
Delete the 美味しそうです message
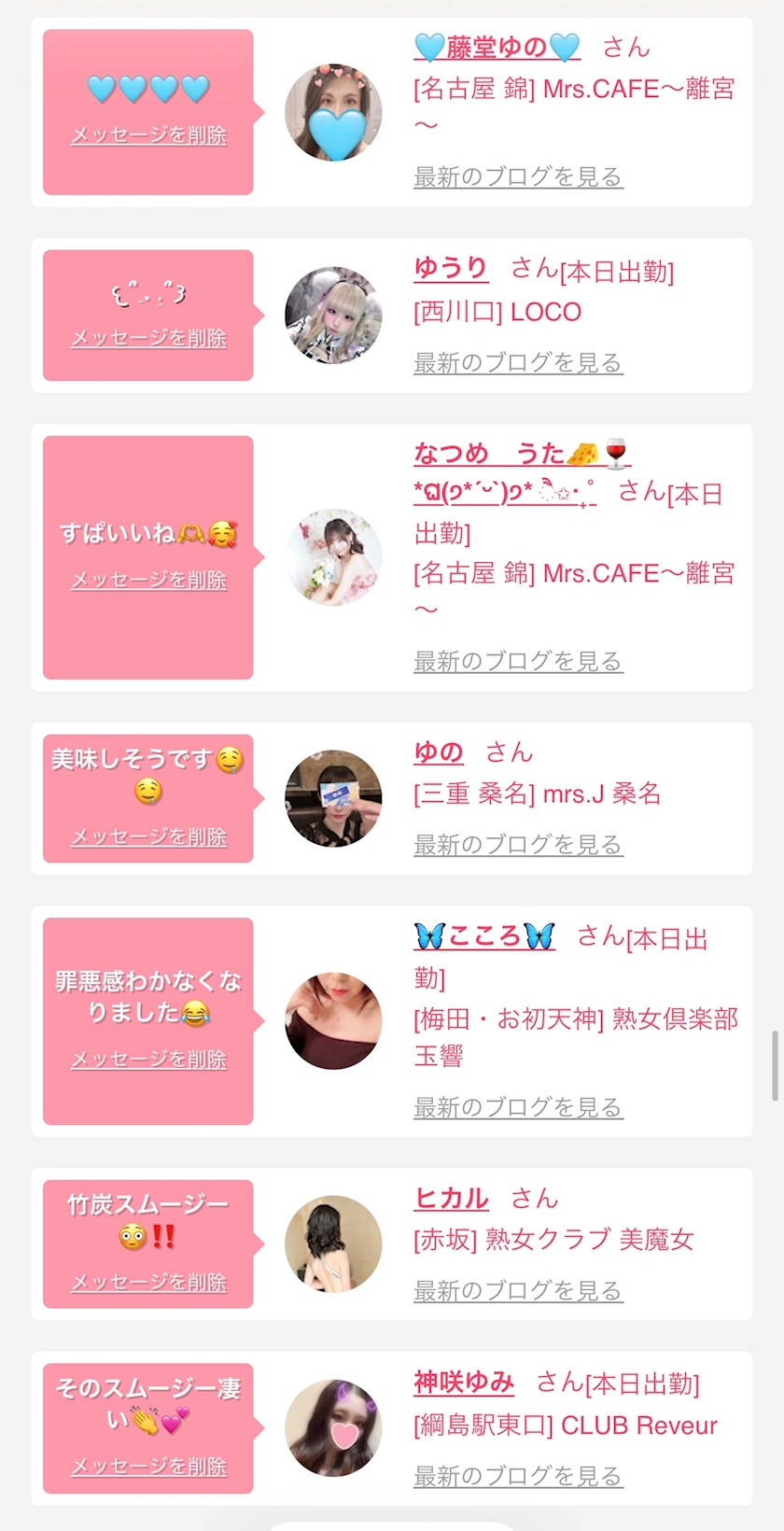[x=149, y=837]
